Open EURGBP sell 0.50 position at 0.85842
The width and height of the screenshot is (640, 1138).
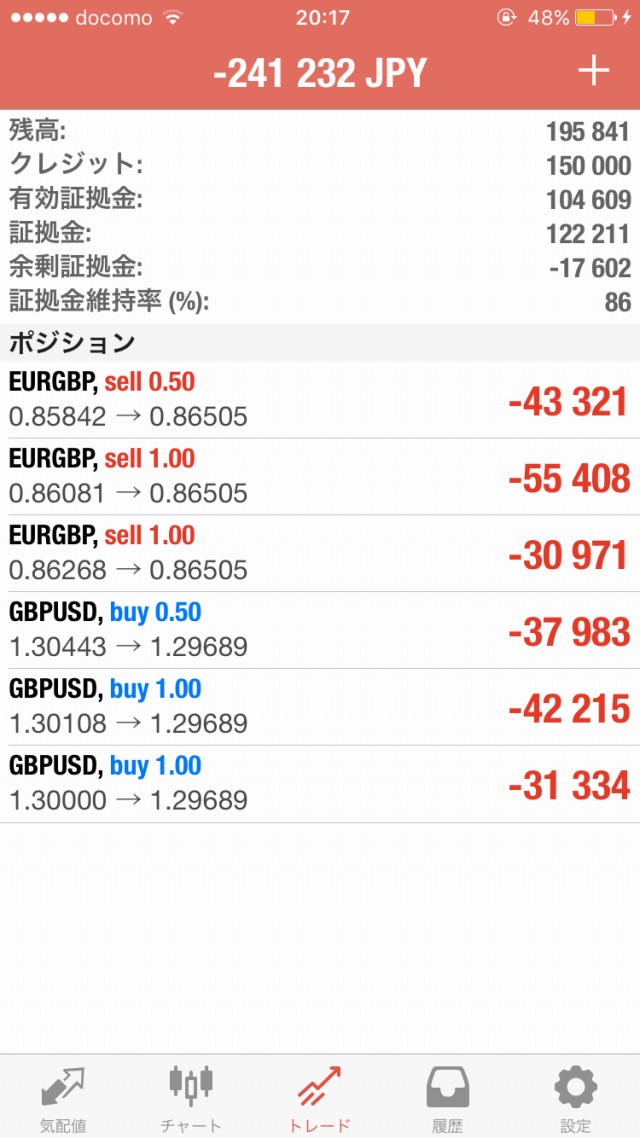[320, 400]
